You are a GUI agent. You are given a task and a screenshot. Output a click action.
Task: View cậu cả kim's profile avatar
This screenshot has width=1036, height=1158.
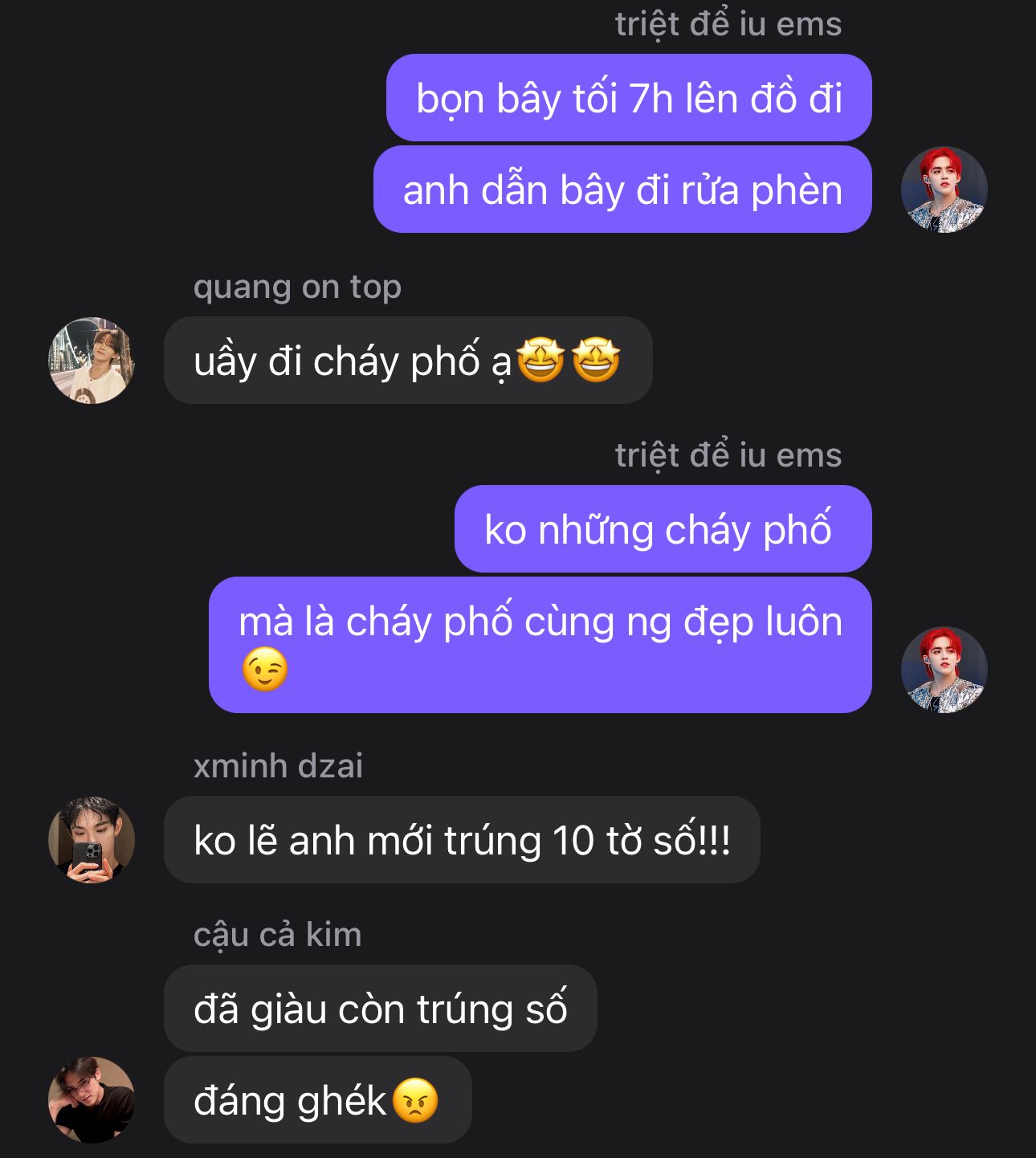[x=92, y=1099]
